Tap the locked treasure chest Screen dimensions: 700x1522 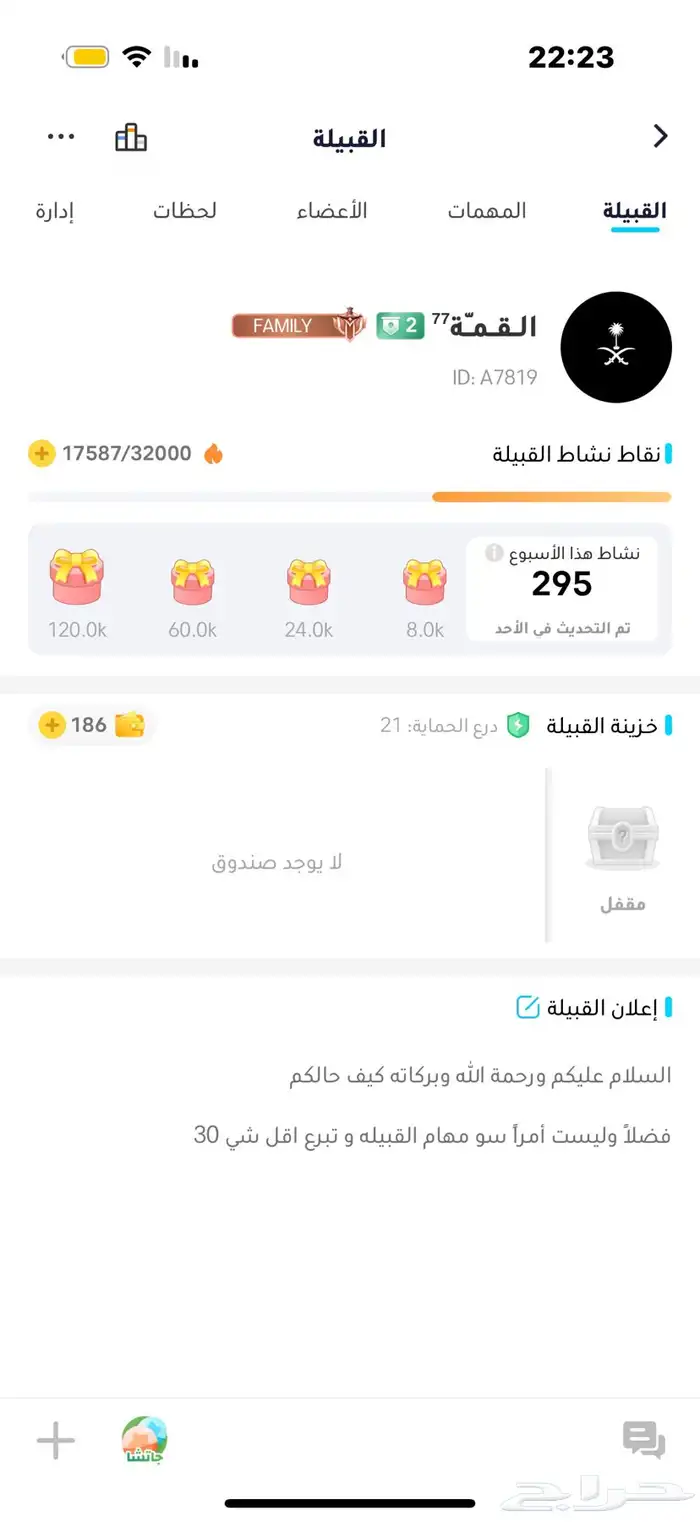622,838
